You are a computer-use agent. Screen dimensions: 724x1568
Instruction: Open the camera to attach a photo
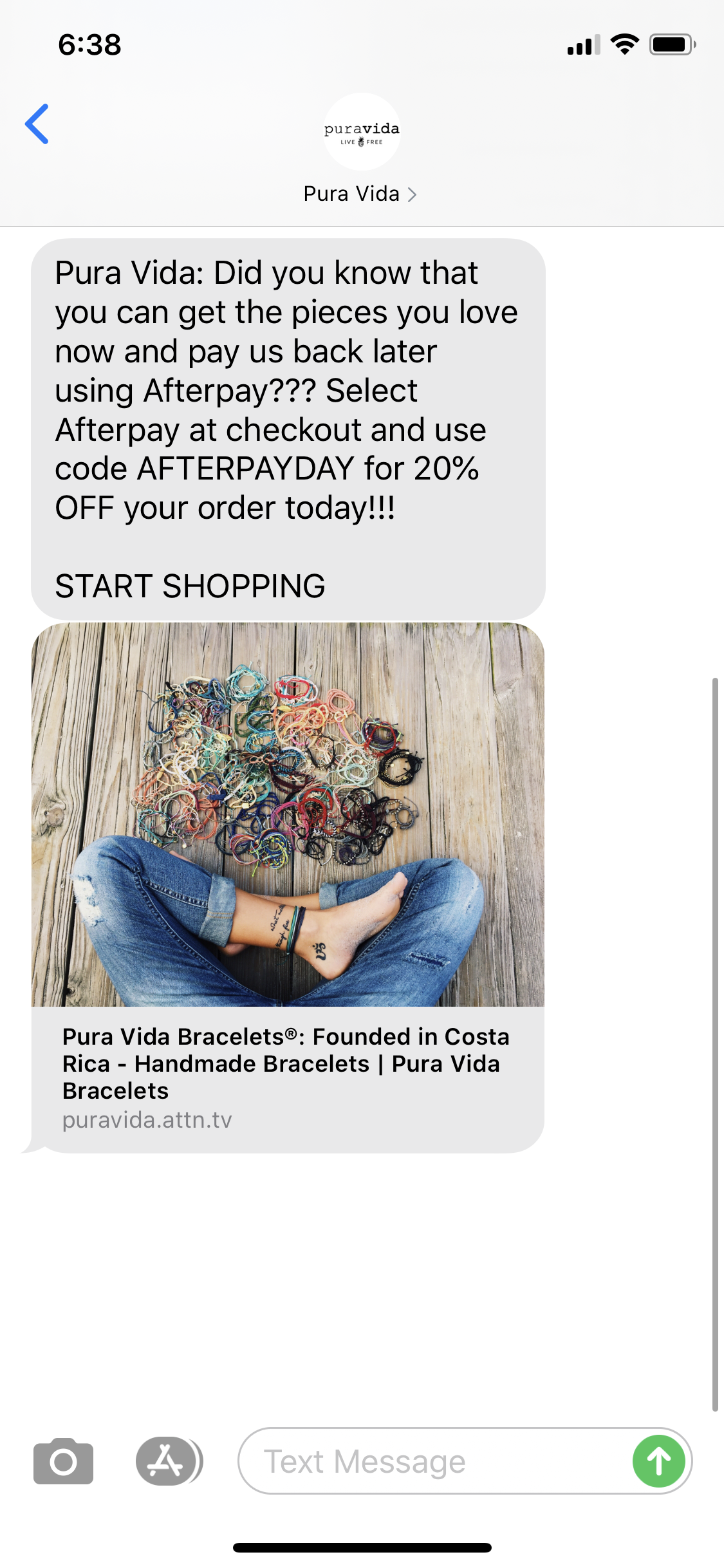[63, 1461]
